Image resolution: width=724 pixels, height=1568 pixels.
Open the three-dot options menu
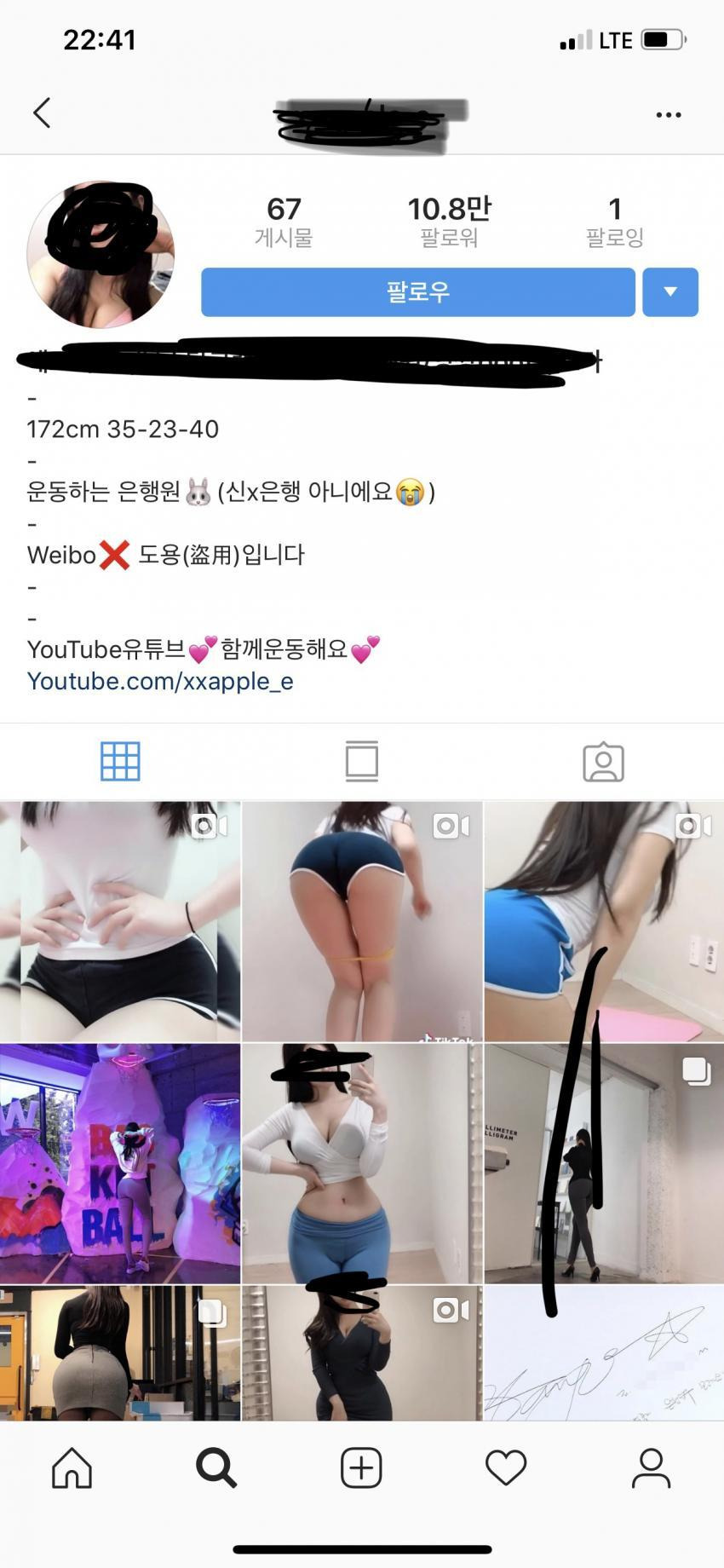[668, 114]
